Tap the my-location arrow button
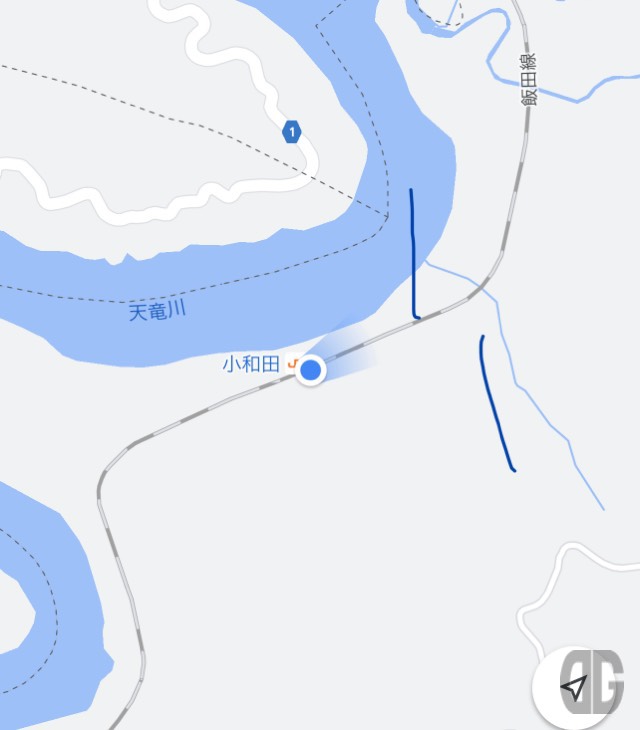Screen dimensions: 640x730 pos(573,687)
